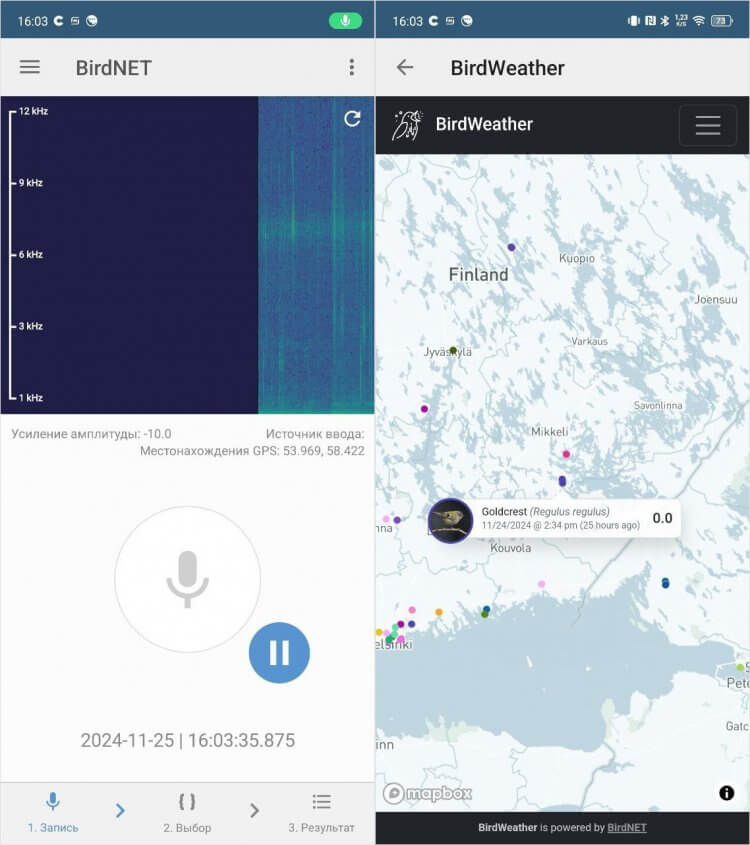Go back from the BirdWeather screen

(x=404, y=67)
